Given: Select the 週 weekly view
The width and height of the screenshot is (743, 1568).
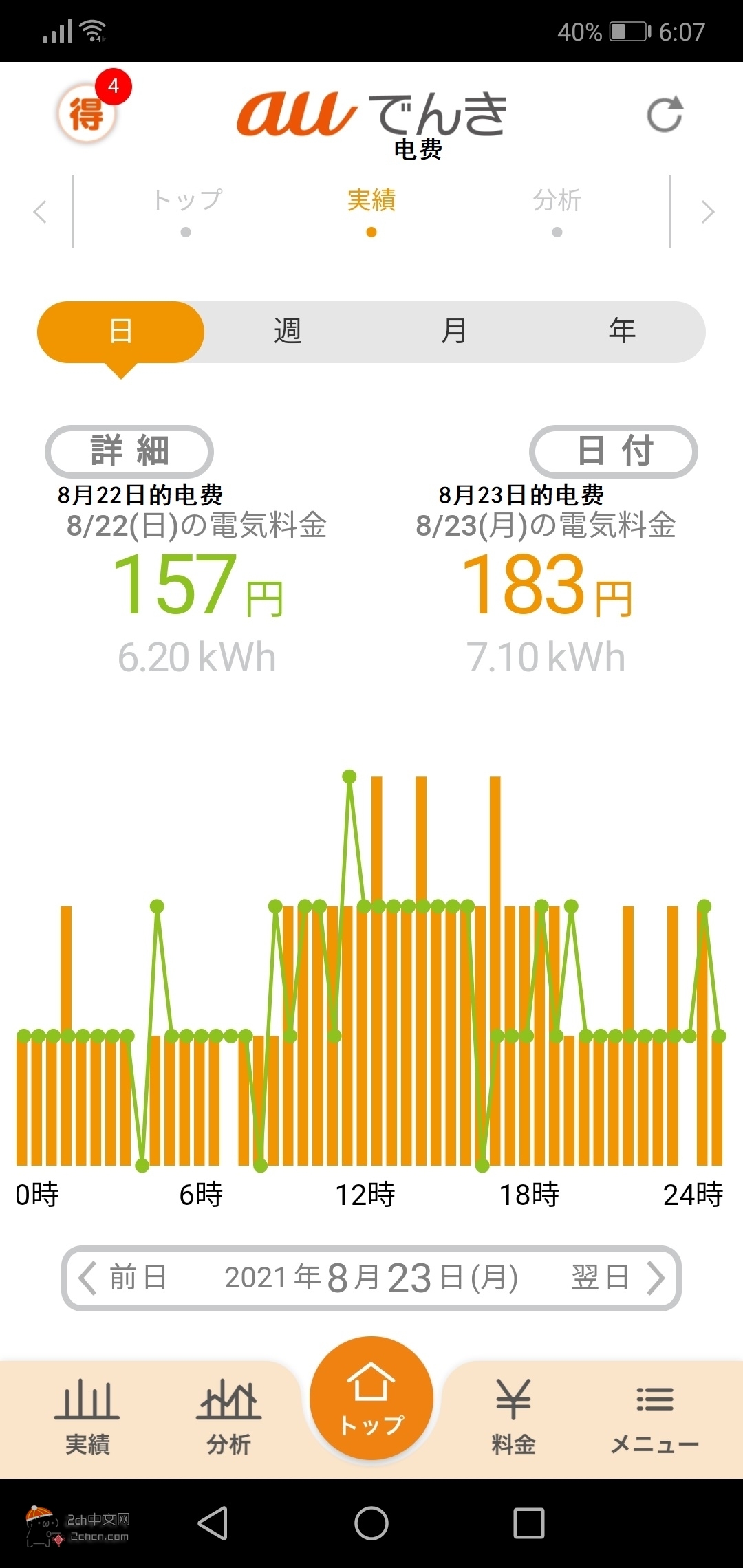Looking at the screenshot, I should [288, 331].
